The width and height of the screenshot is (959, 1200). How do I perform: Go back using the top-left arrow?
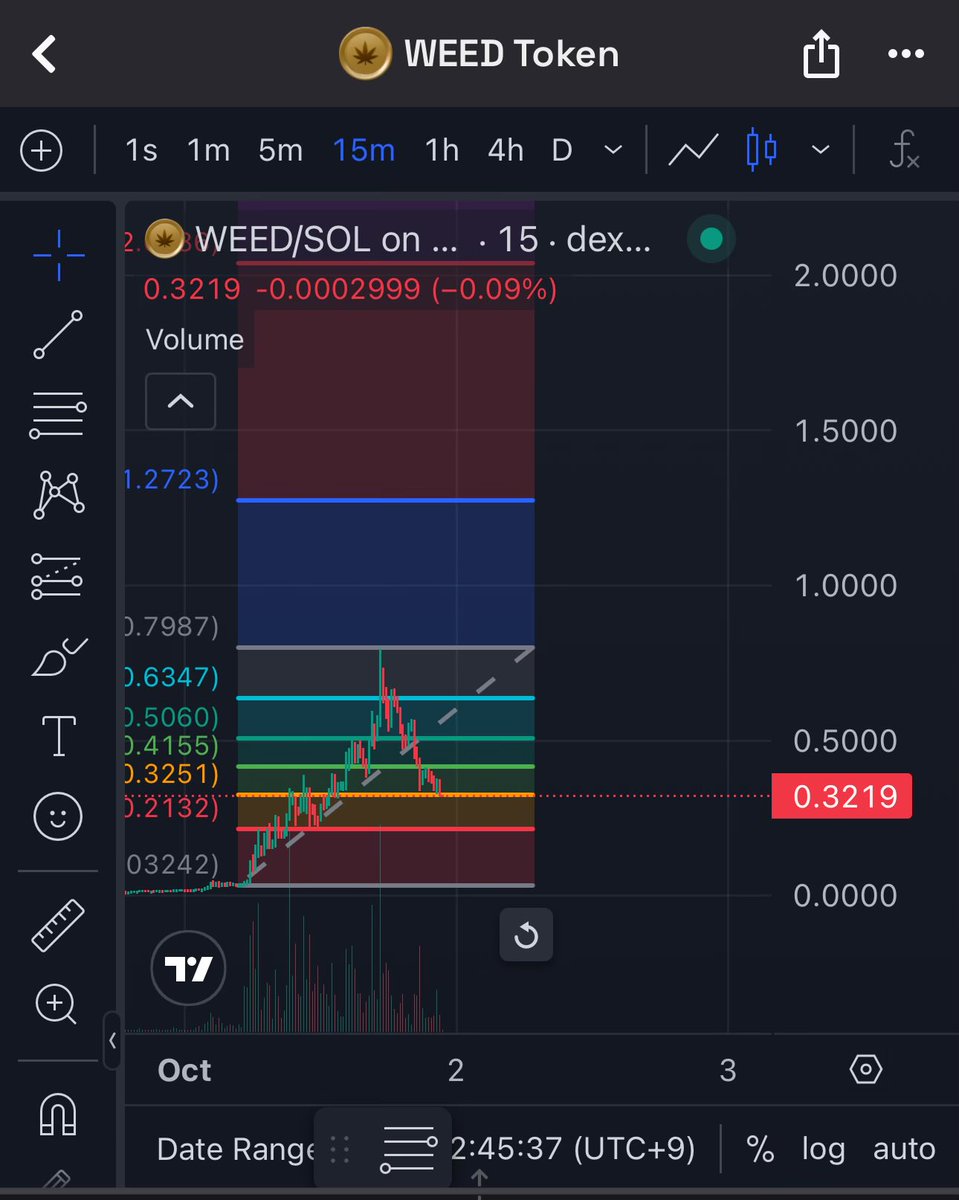click(x=45, y=54)
